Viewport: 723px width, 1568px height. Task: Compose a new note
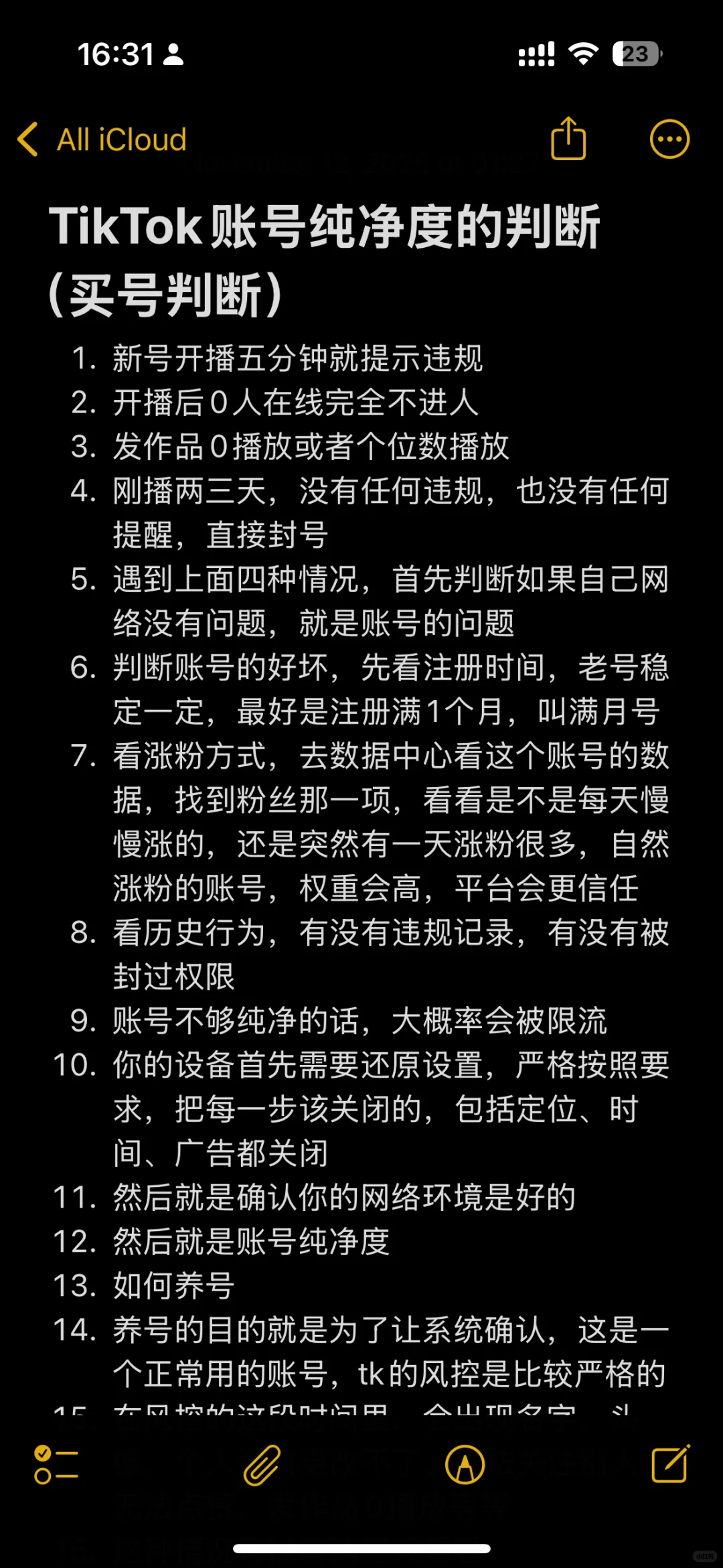(x=670, y=1464)
